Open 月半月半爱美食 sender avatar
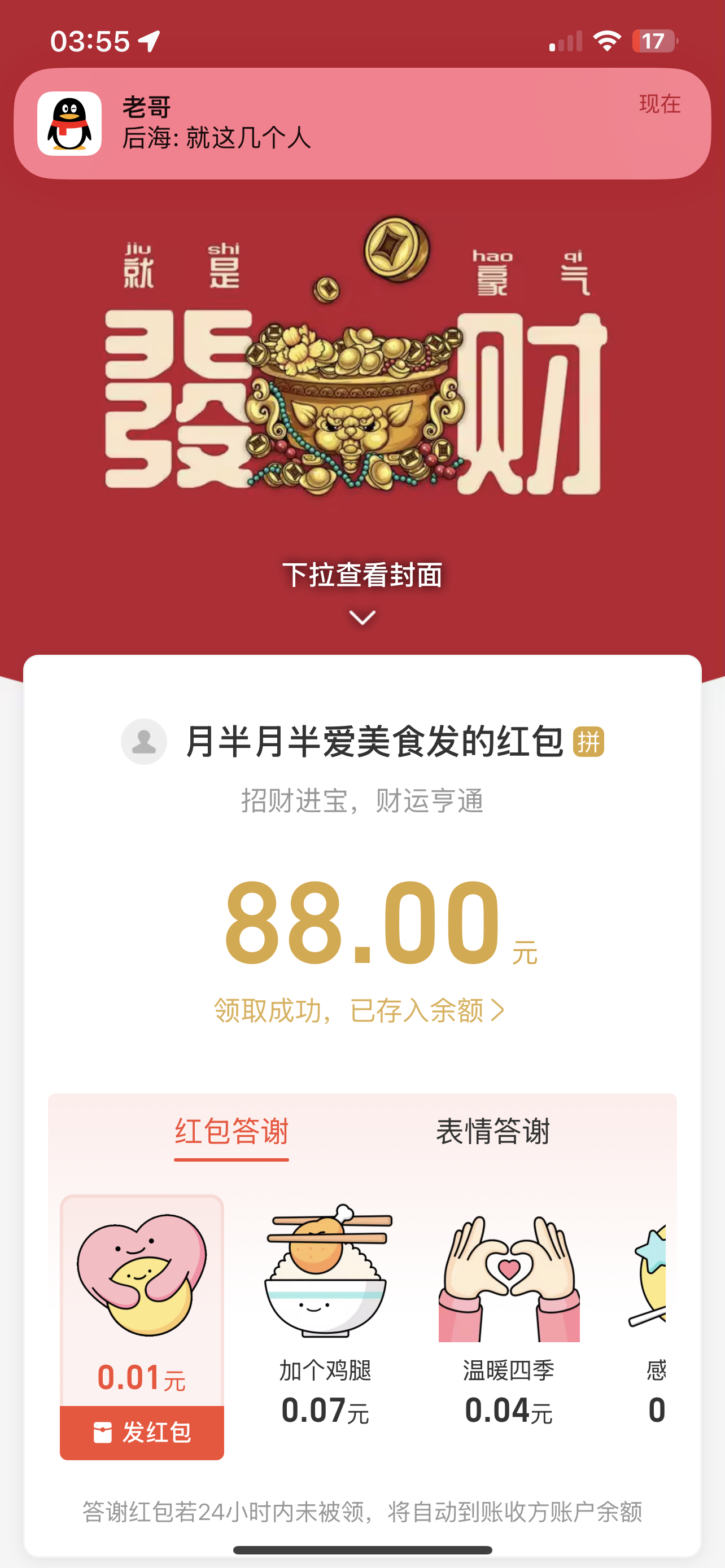725x1568 pixels. tap(145, 742)
